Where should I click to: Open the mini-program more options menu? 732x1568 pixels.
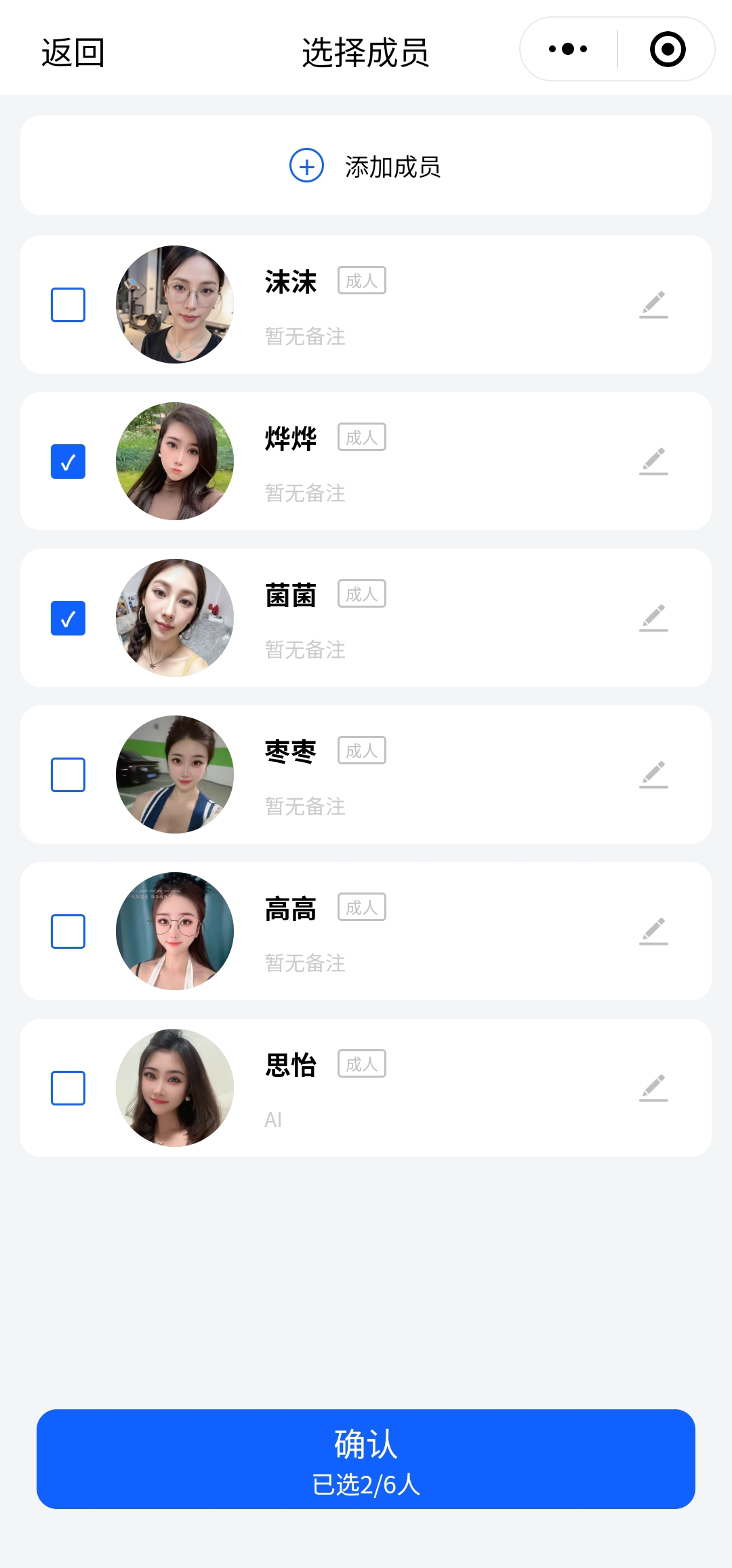point(568,49)
